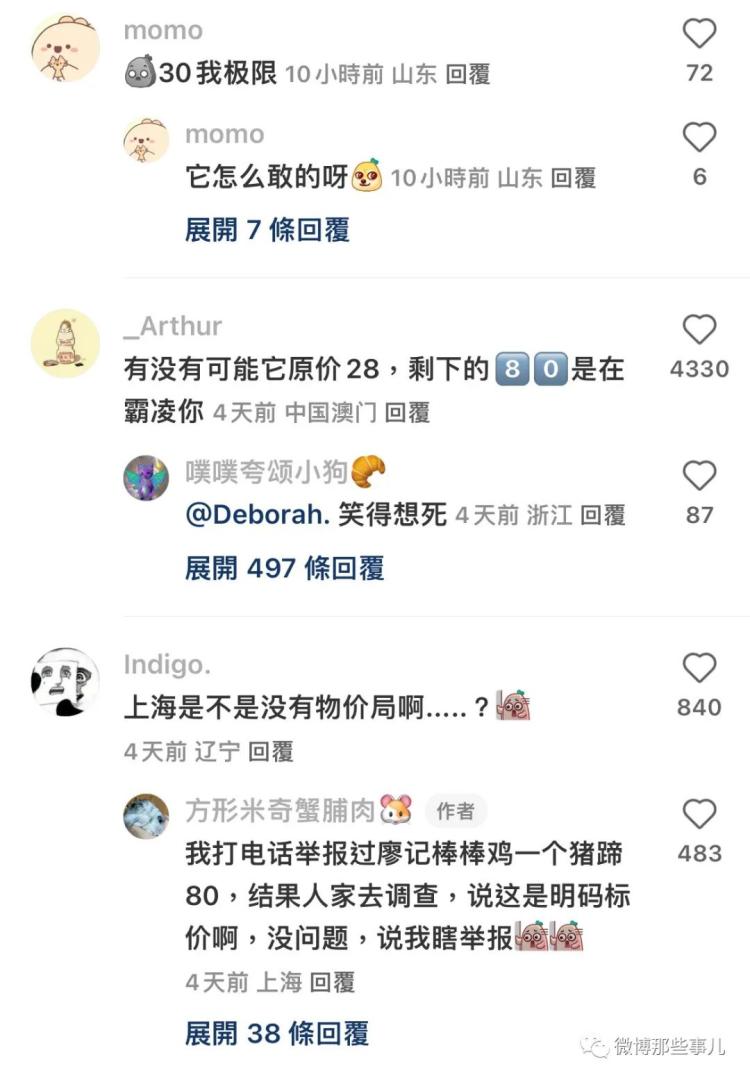The height and width of the screenshot is (1080, 750).
Task: Reply to 方形米奇蟹脯肉's comment
Action: [332, 982]
